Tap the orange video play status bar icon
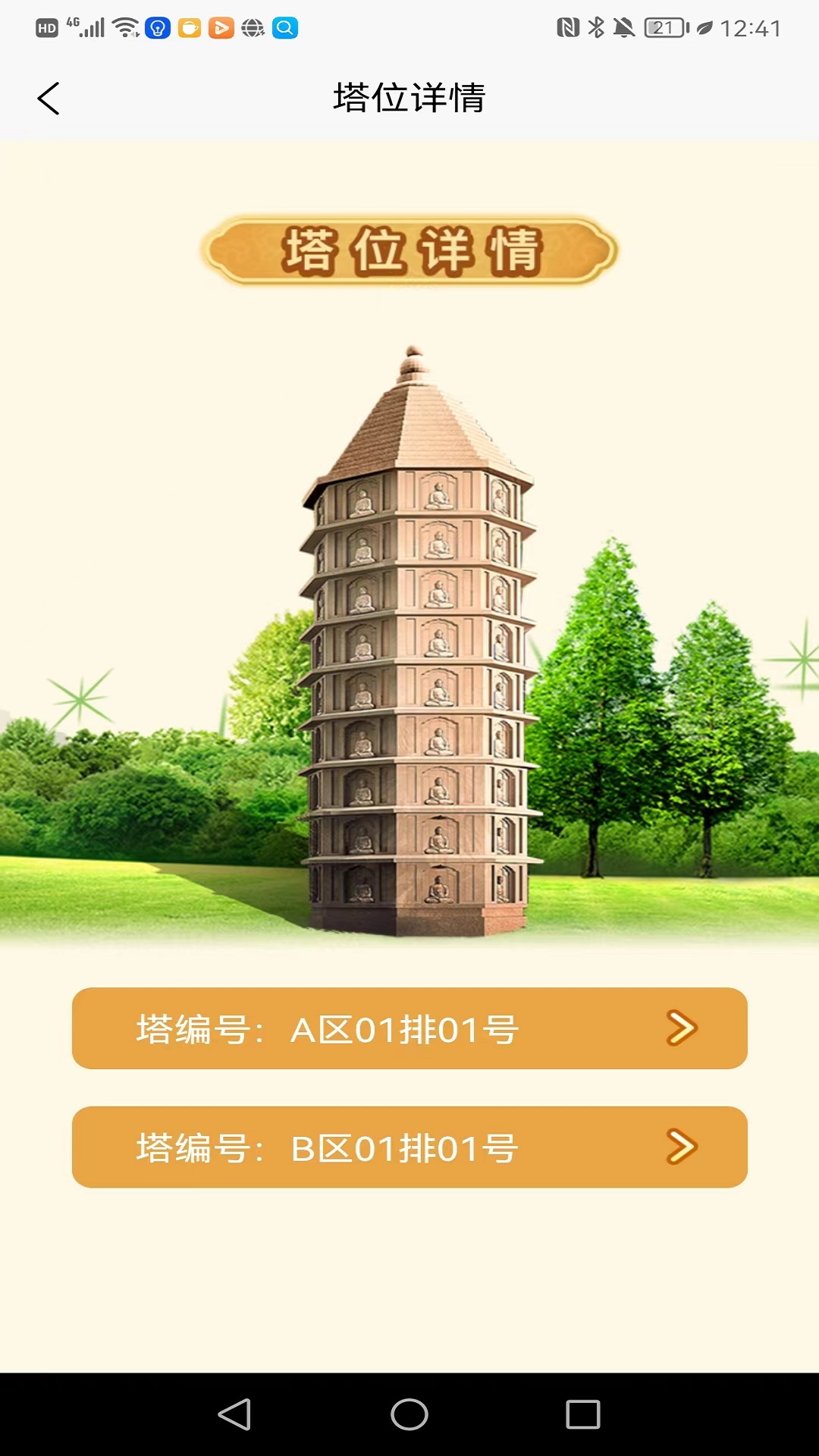This screenshot has height=1456, width=819. [221, 27]
